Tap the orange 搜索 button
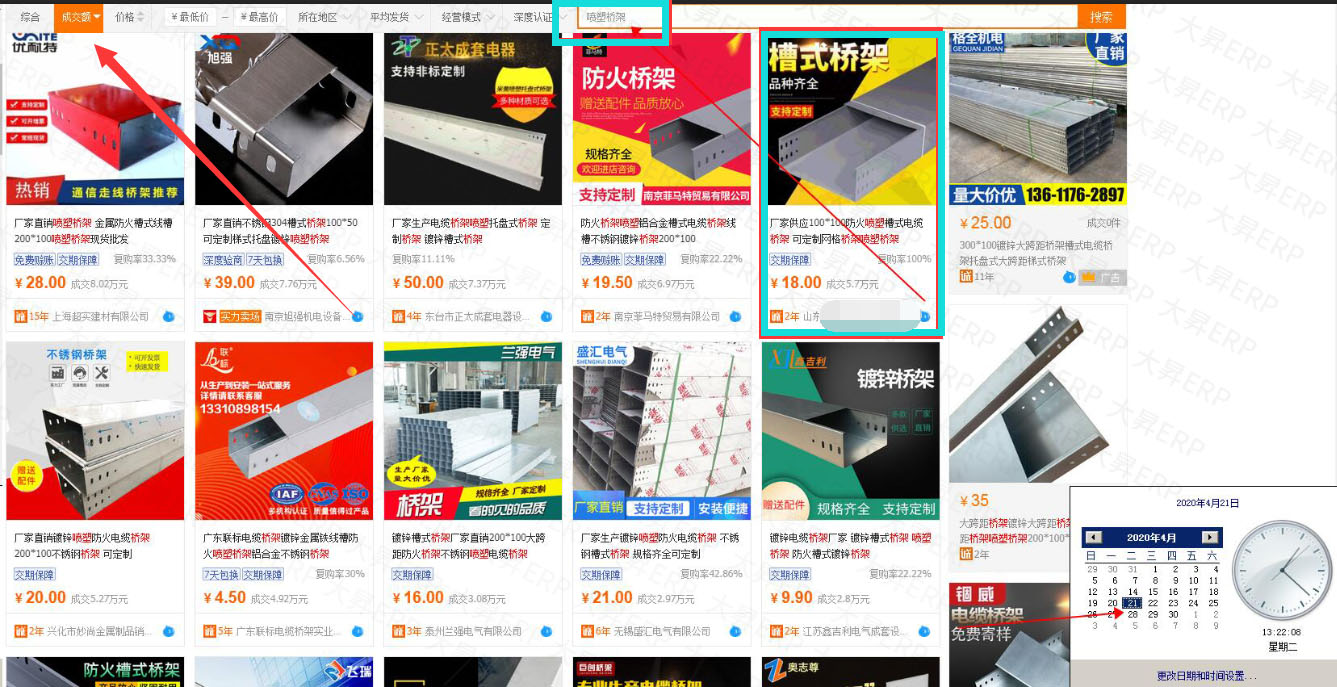This screenshot has height=687, width=1337. coord(1101,17)
